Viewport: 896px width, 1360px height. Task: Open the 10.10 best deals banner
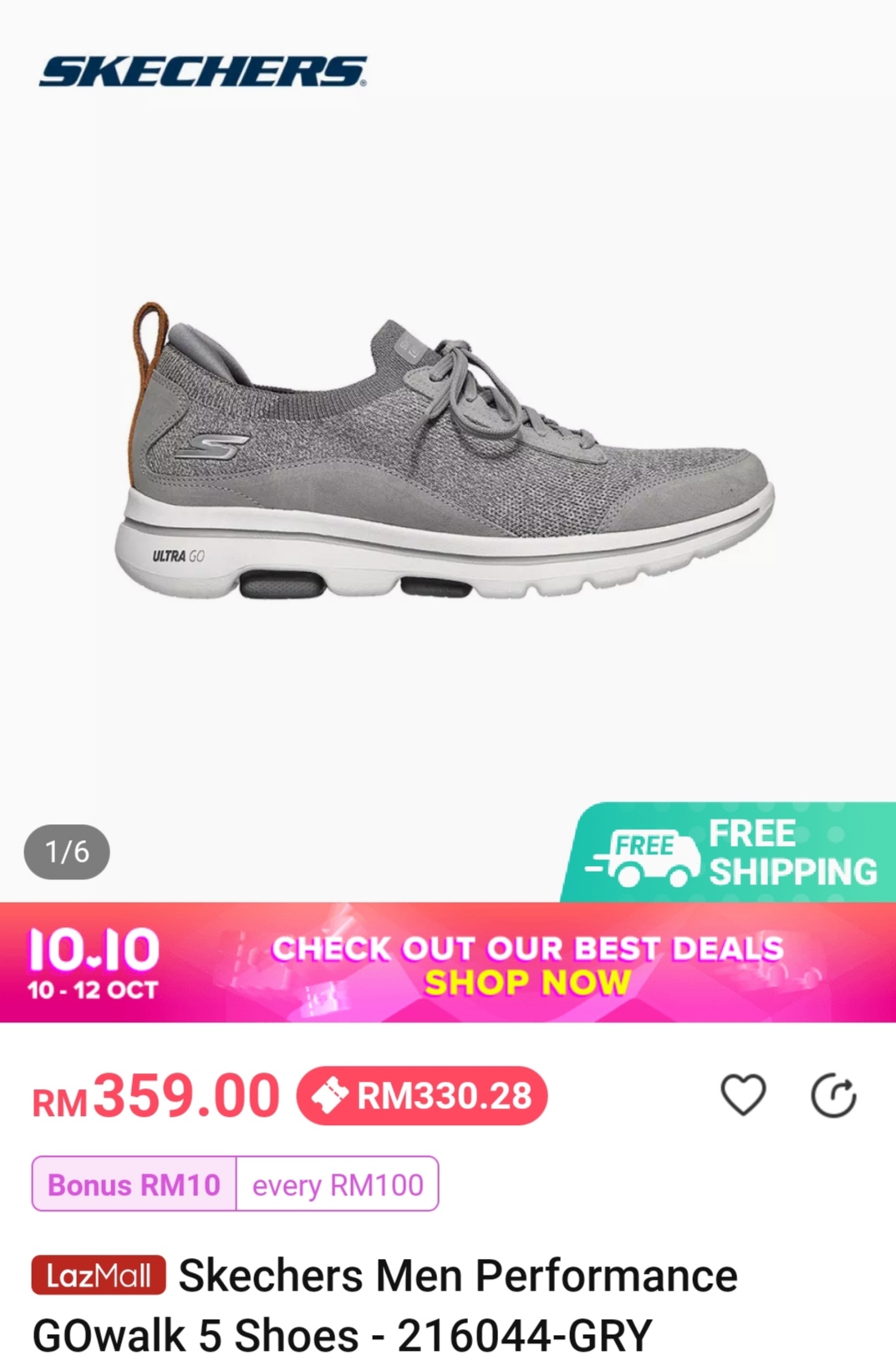coord(448,963)
